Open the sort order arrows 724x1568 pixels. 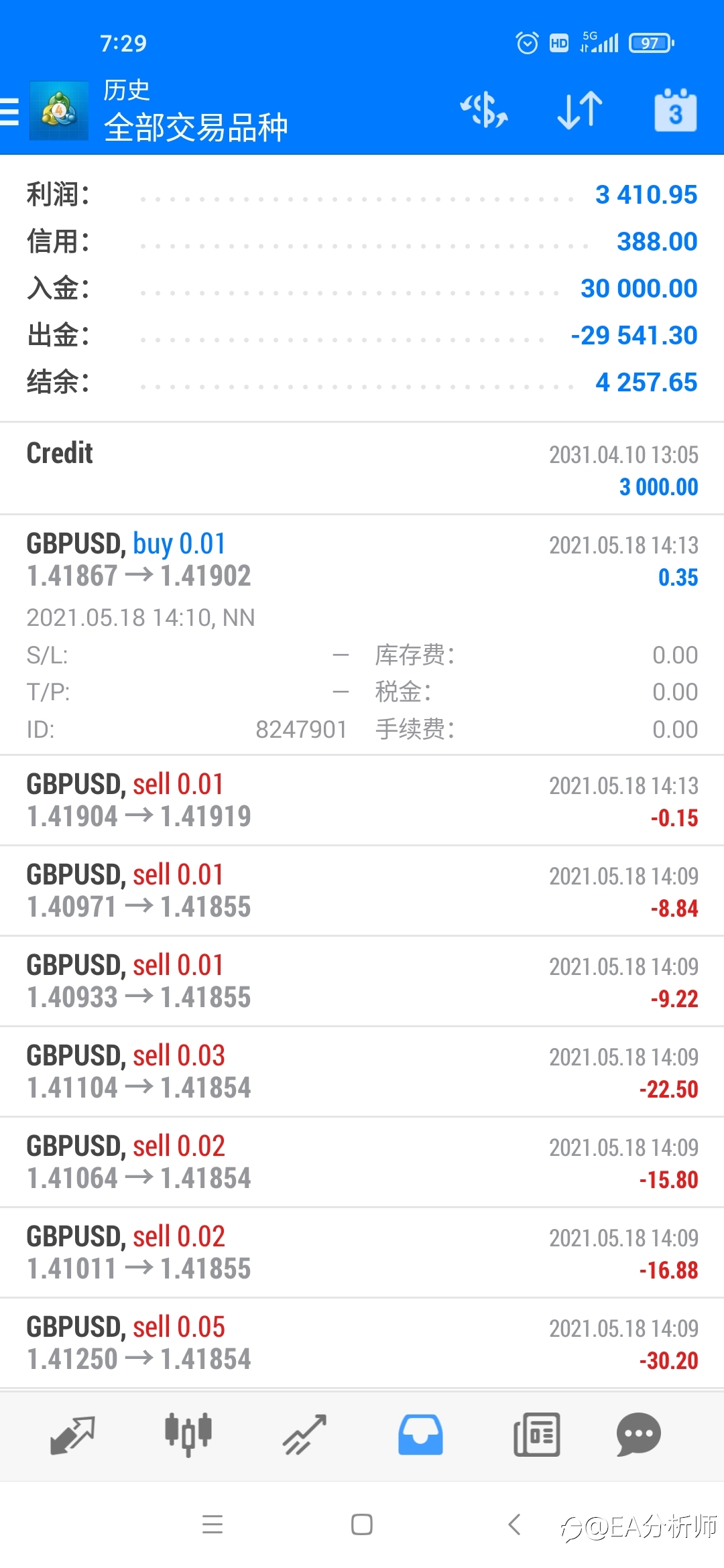point(580,111)
